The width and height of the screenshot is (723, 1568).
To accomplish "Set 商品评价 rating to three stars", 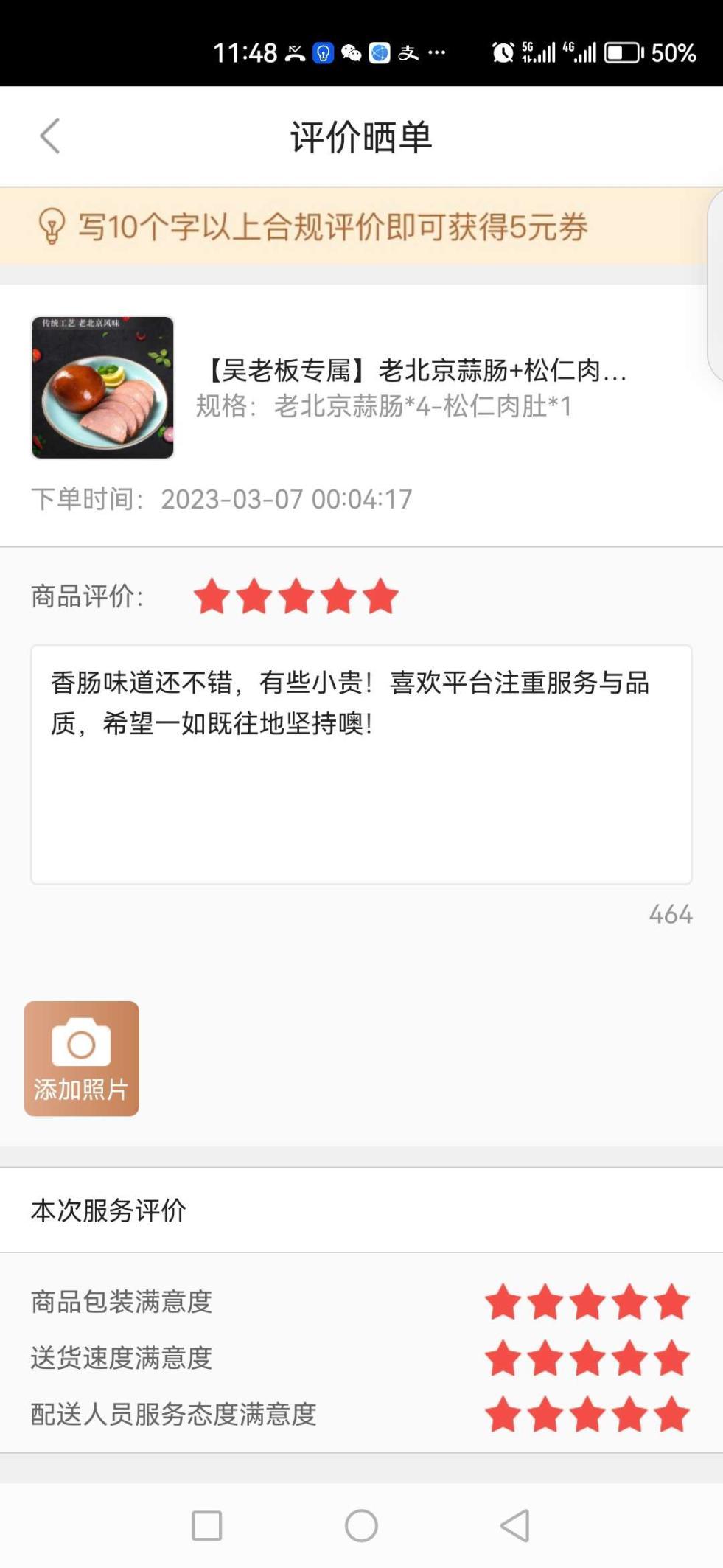I will pyautogui.click(x=296, y=596).
